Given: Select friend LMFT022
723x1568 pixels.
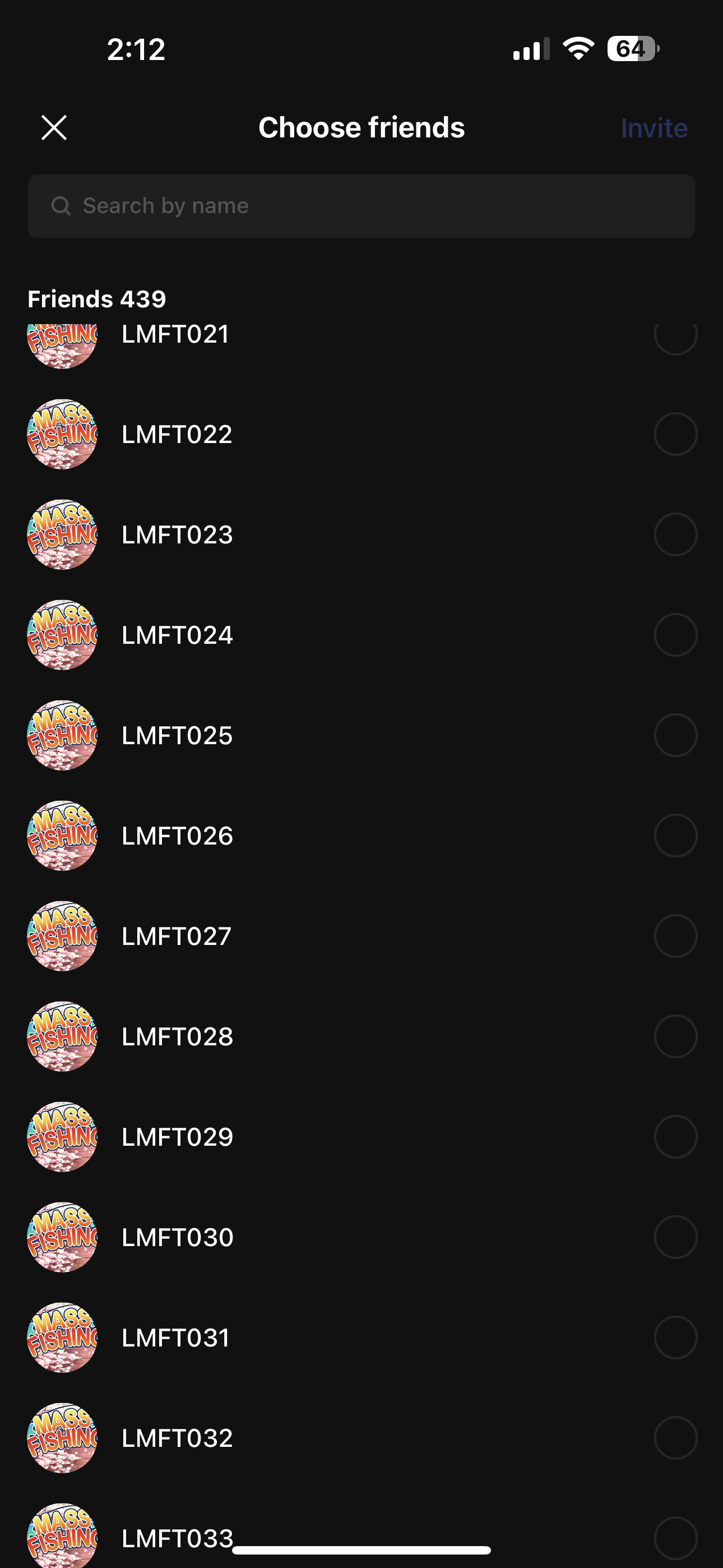Looking at the screenshot, I should (x=675, y=434).
